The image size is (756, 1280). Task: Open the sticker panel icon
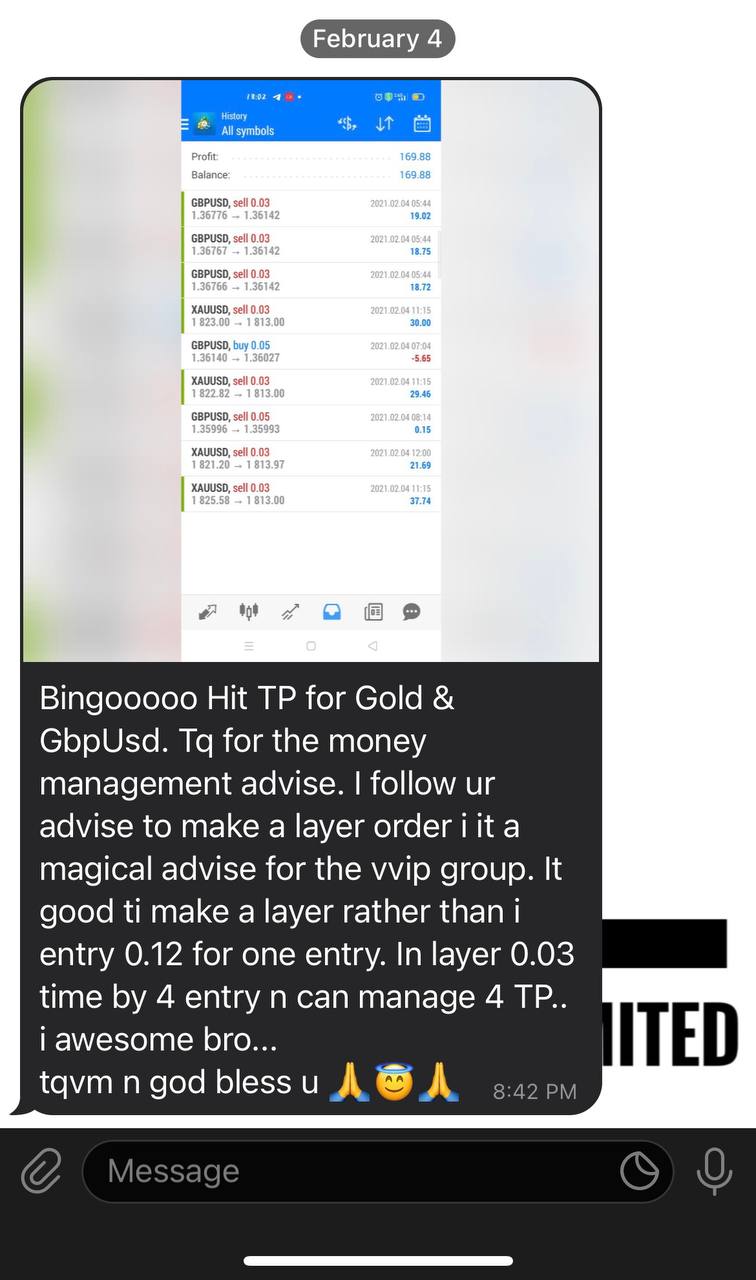click(x=639, y=1171)
